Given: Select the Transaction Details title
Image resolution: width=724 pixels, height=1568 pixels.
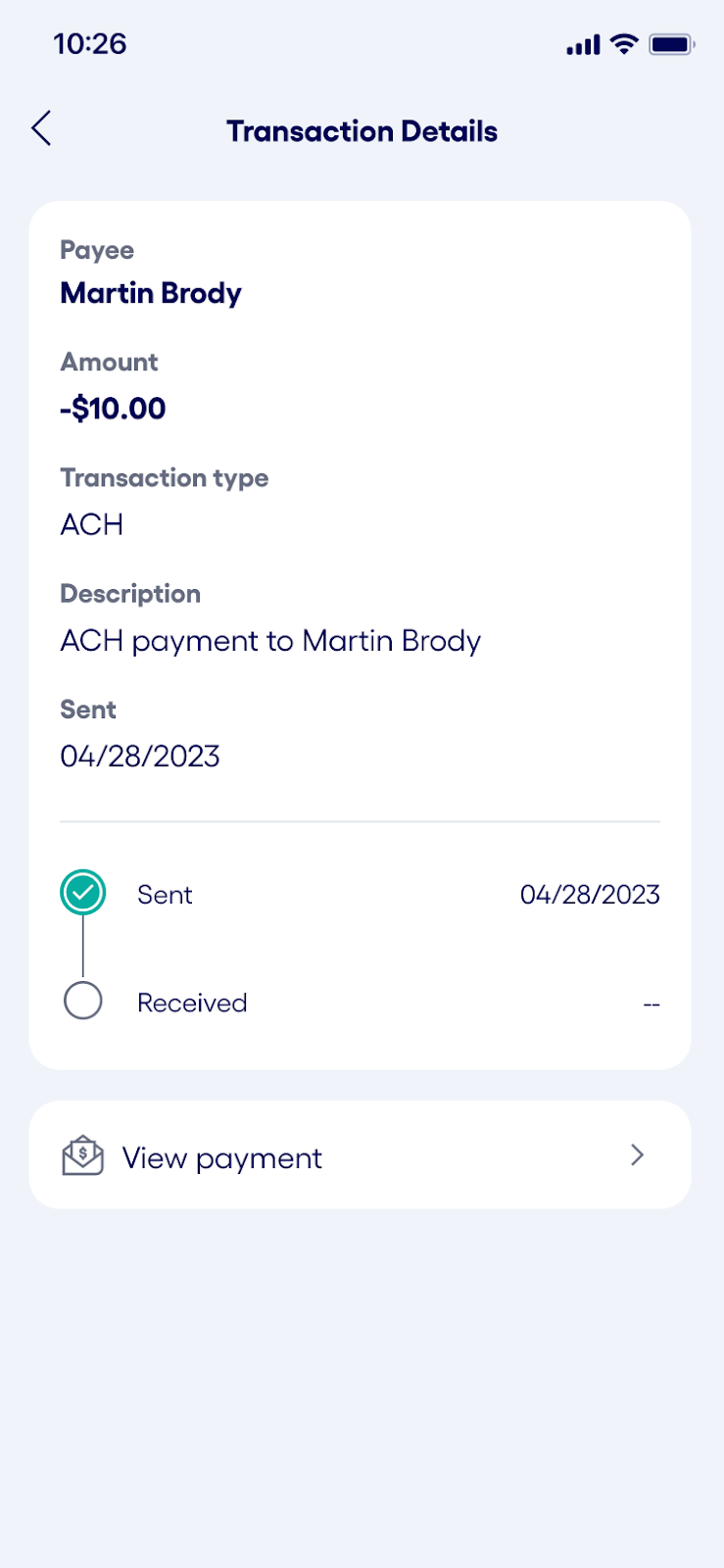Looking at the screenshot, I should pos(362,130).
